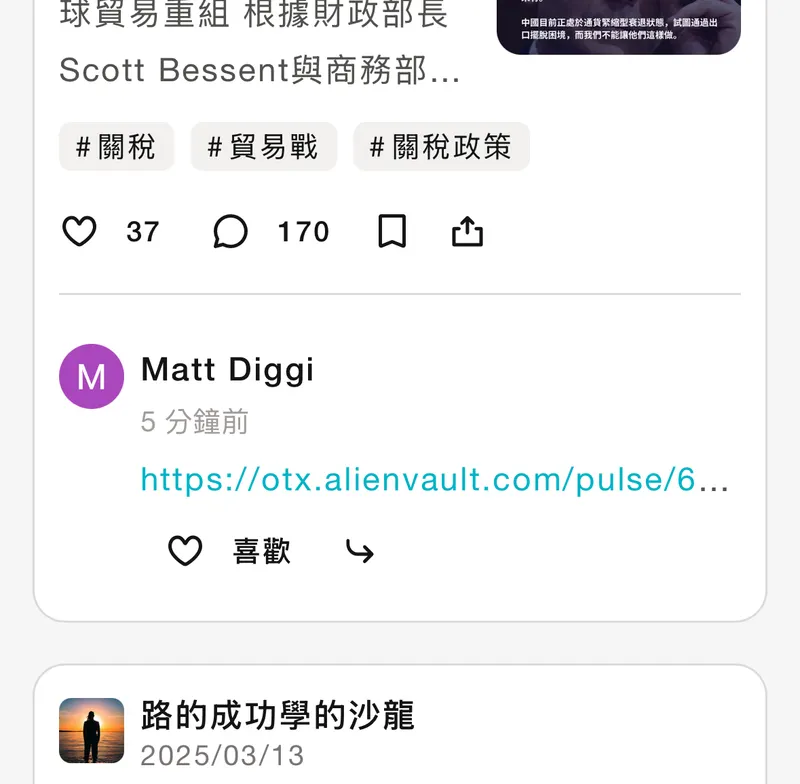Tap the #關稅政策 hashtag chip
This screenshot has width=800, height=784.
[441, 148]
